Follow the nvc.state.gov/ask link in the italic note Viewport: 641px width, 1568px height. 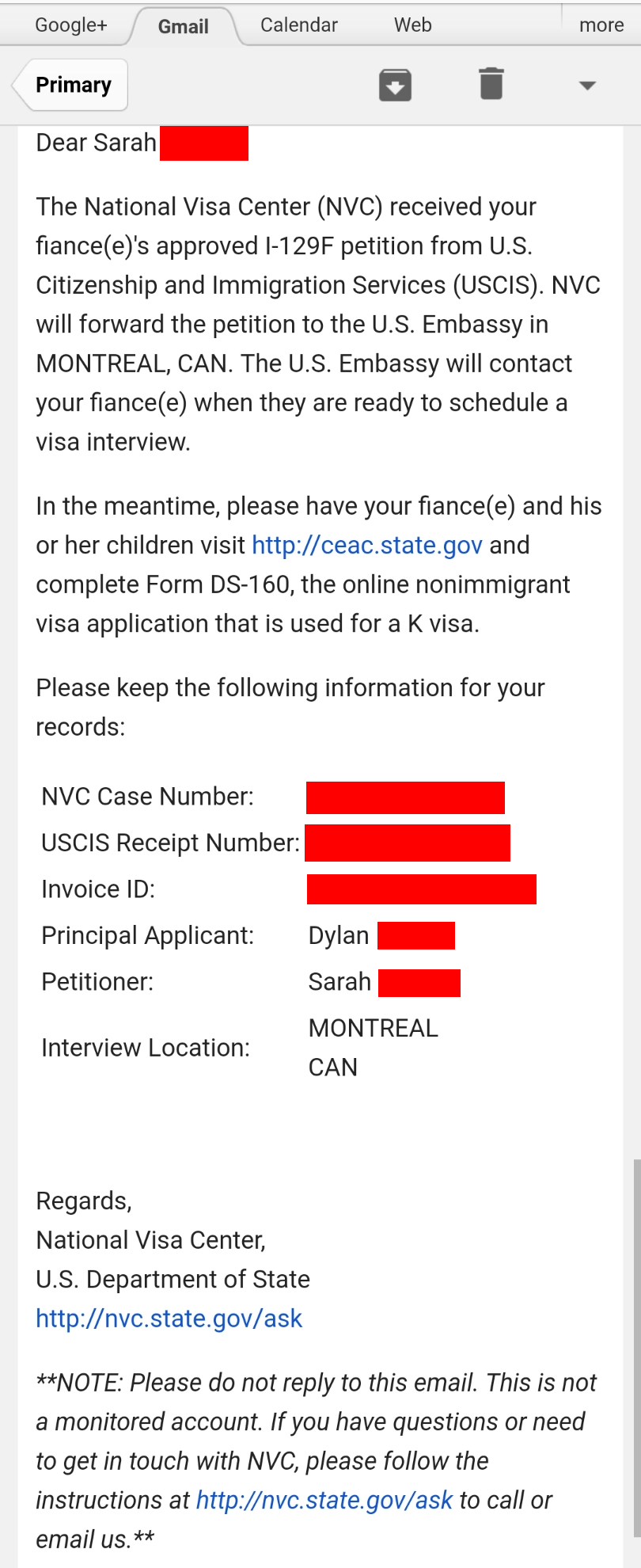coord(324,1500)
